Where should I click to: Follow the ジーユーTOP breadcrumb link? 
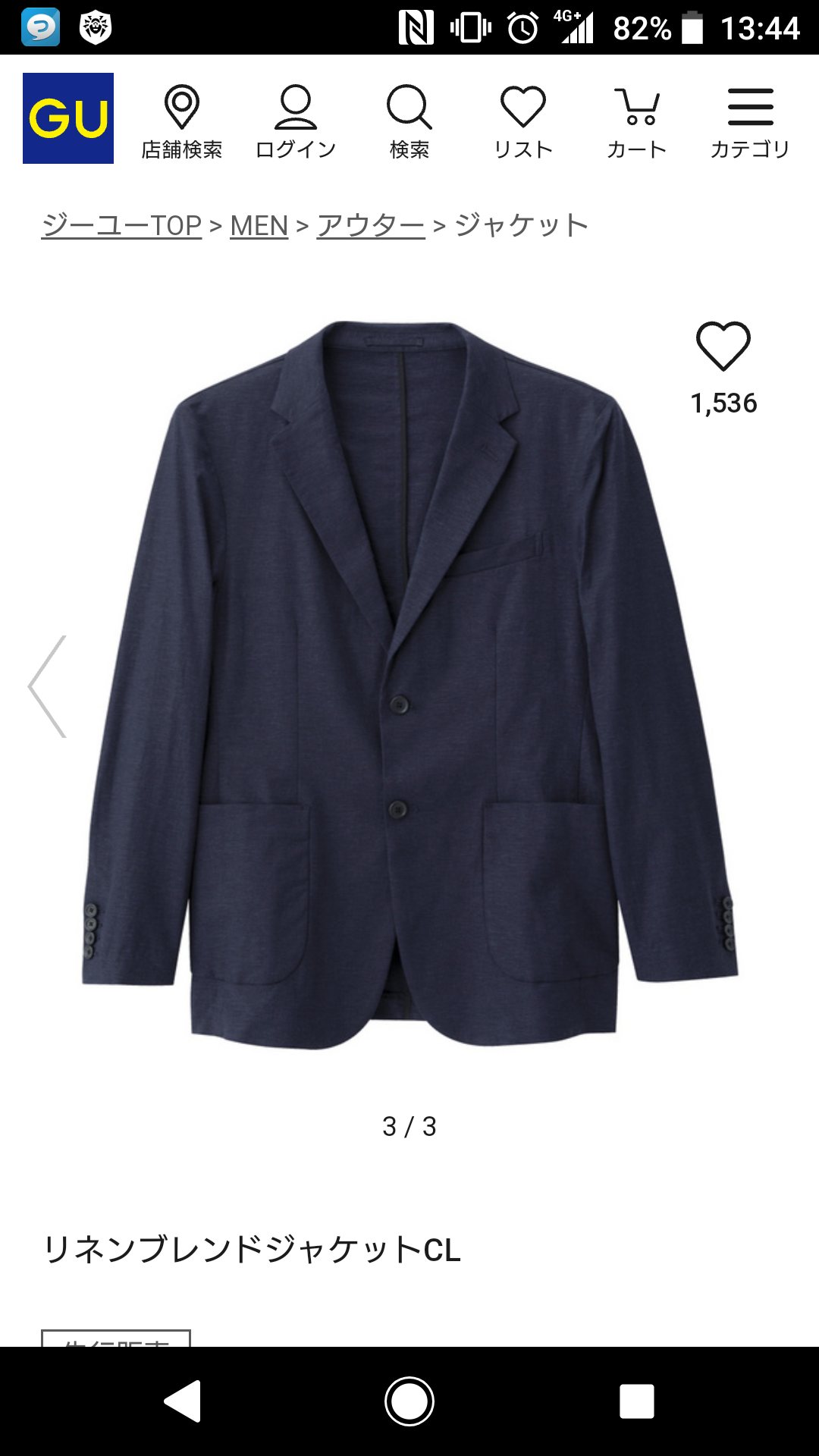[x=121, y=225]
